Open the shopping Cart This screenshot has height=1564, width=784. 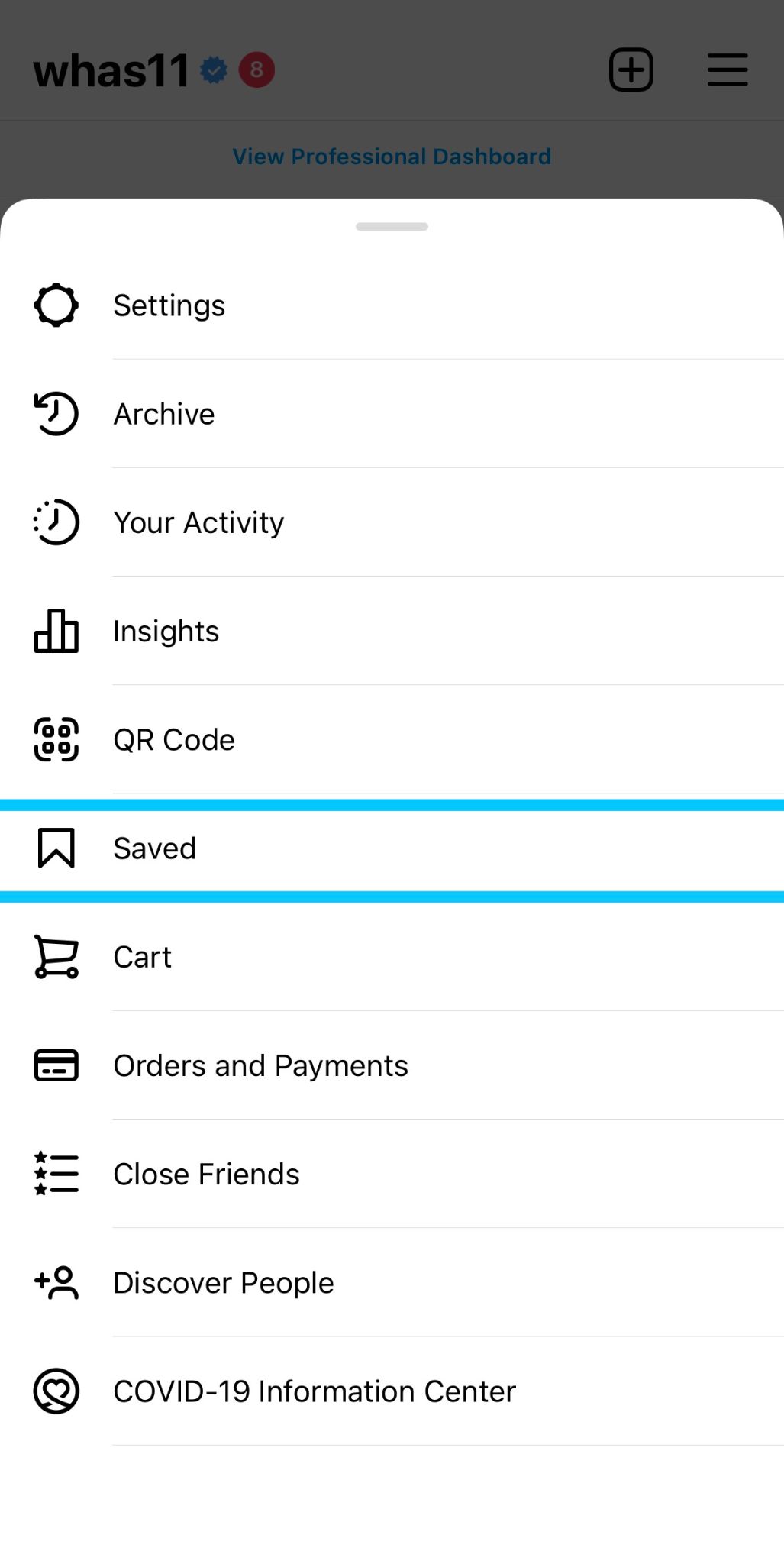point(142,957)
